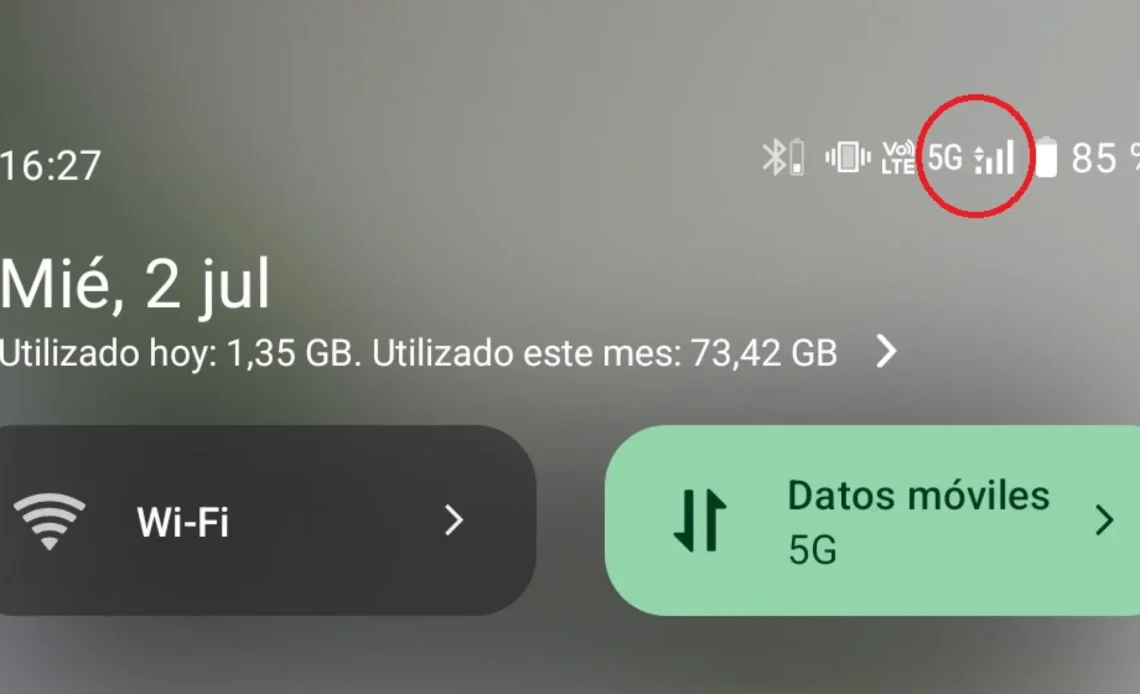Open Datos móviles details via its chevron
This screenshot has height=694, width=1140.
tap(1104, 520)
